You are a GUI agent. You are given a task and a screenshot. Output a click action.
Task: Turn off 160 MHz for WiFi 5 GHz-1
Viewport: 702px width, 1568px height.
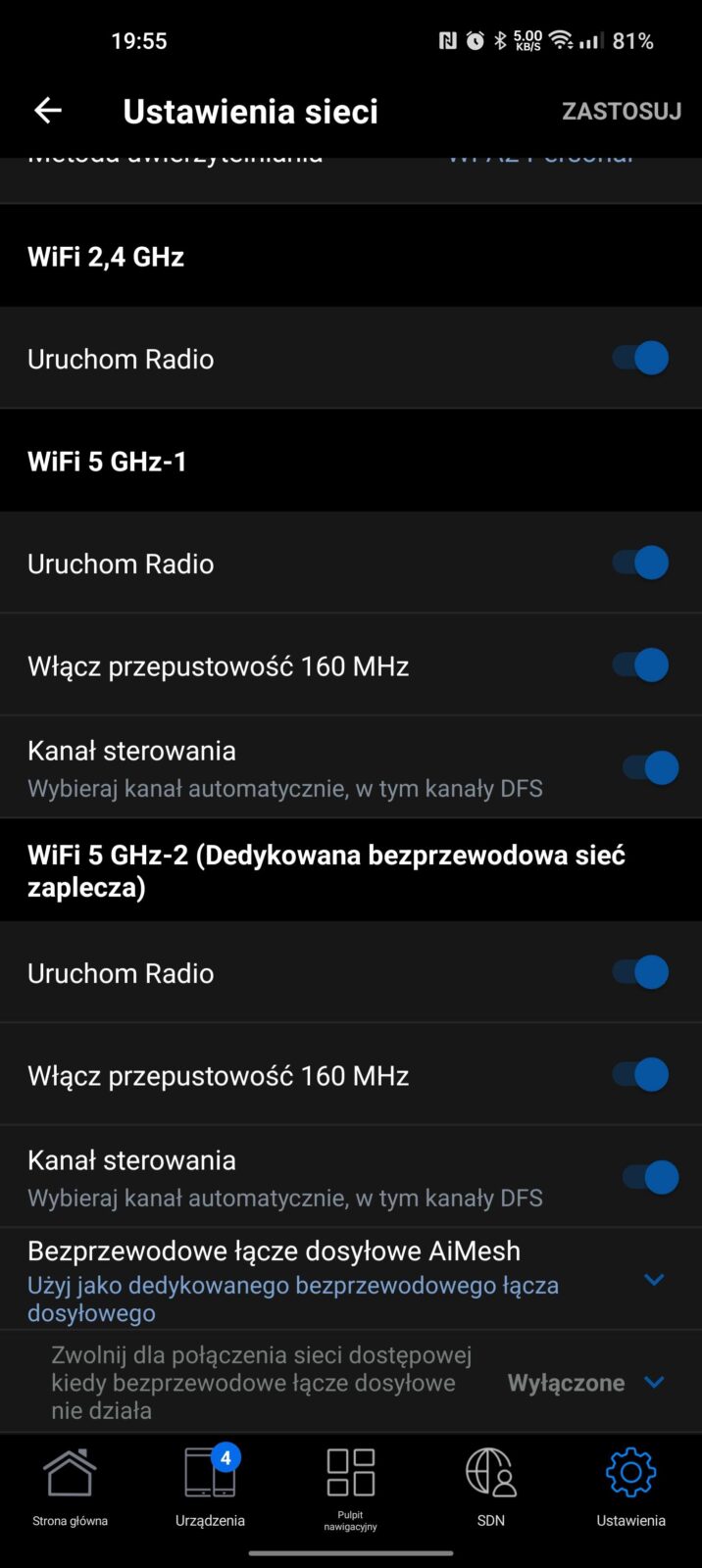coord(641,665)
